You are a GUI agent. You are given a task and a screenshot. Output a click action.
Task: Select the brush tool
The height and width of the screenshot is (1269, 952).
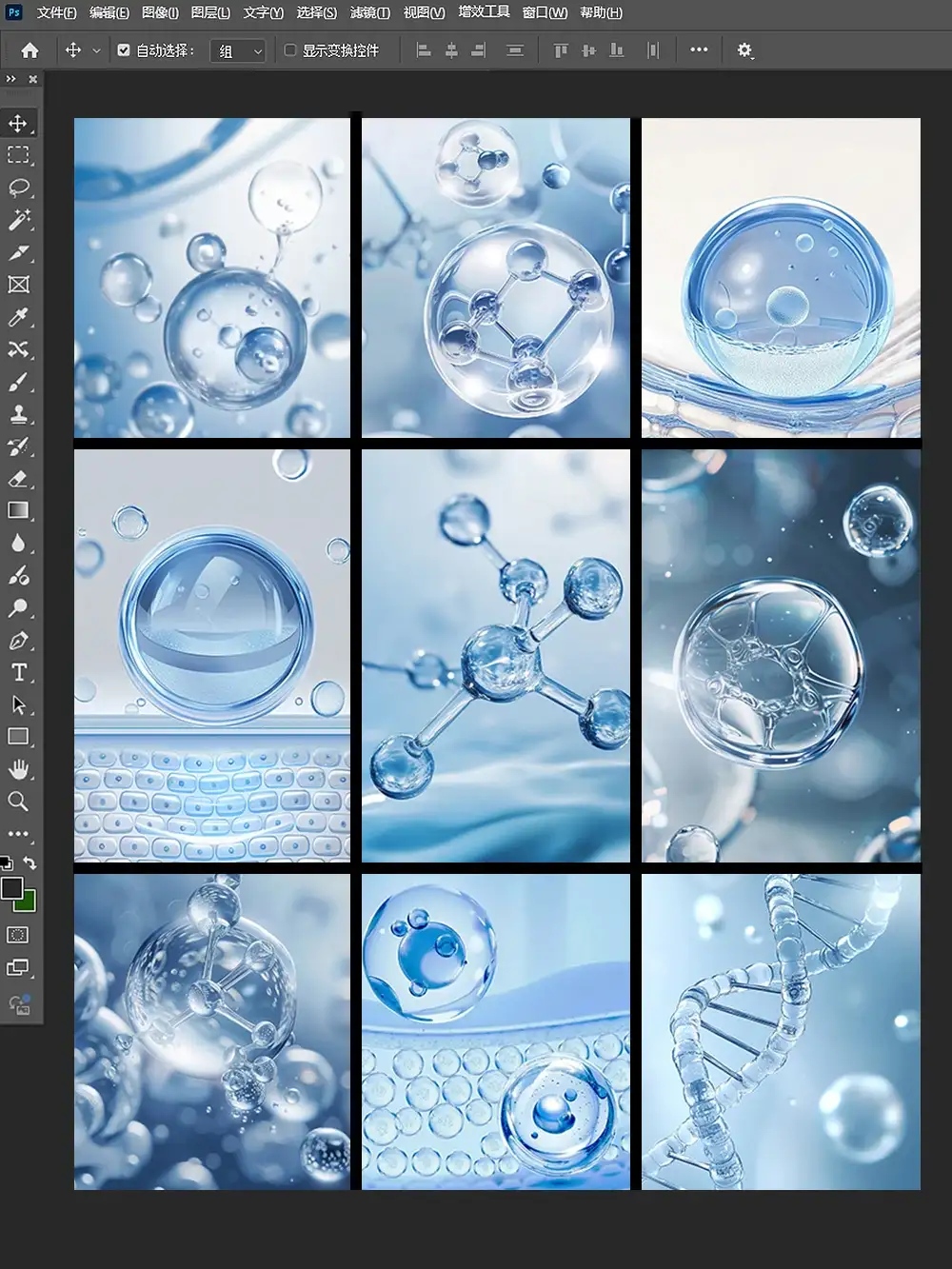click(18, 382)
